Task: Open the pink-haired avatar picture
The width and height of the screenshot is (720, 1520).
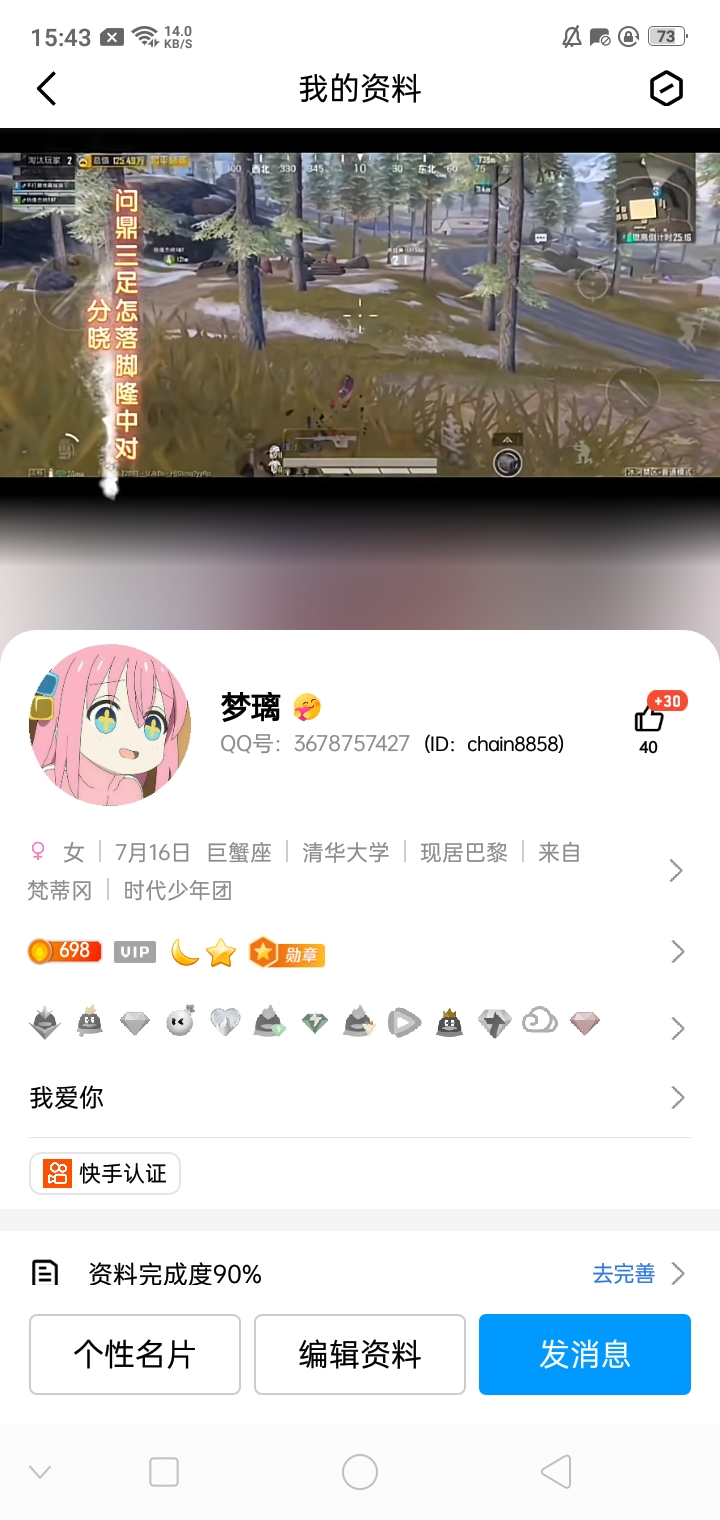Action: pyautogui.click(x=110, y=725)
